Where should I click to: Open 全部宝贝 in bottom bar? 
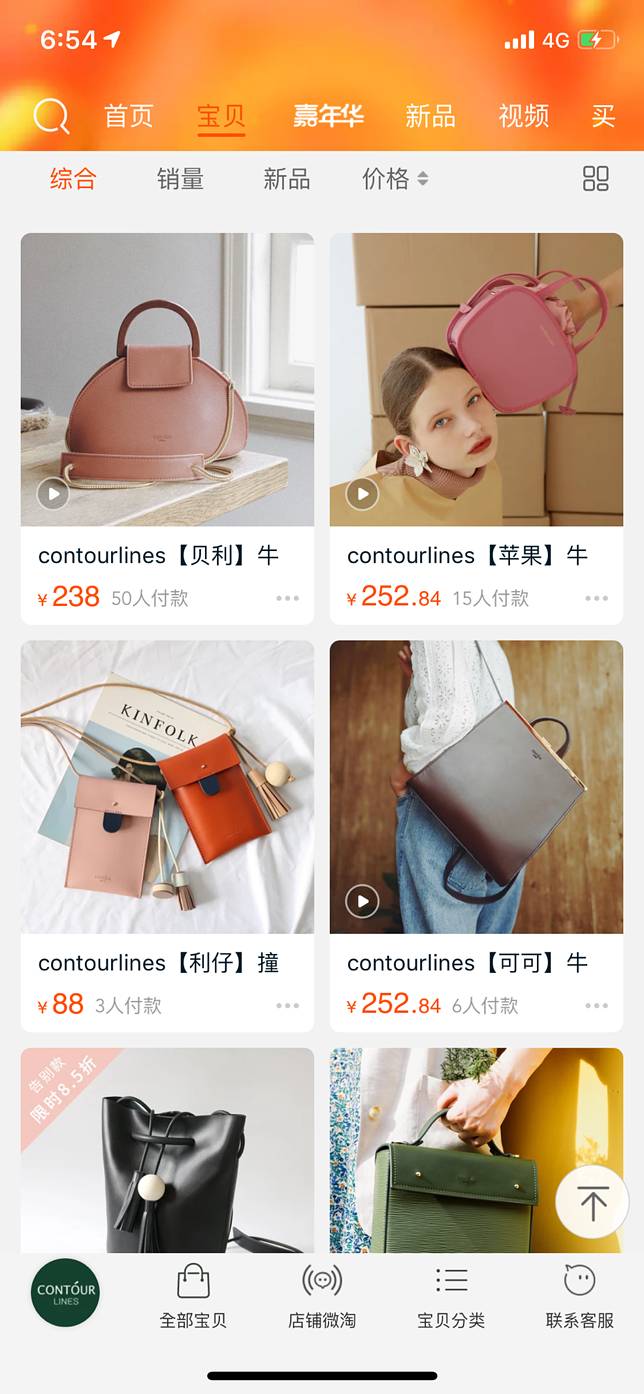pyautogui.click(x=193, y=1296)
